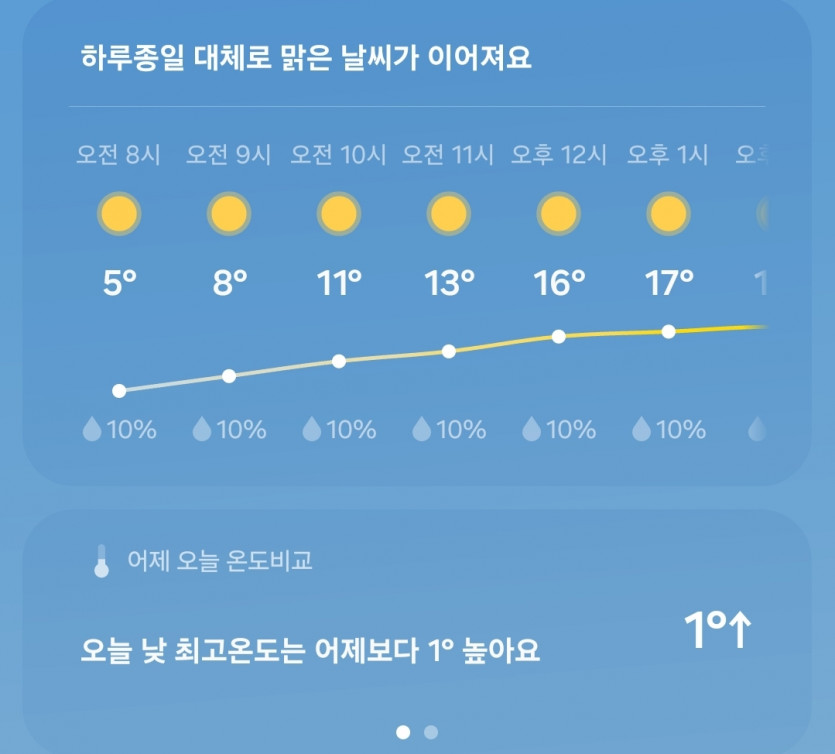Select the second page indicator dot

pos(431,732)
